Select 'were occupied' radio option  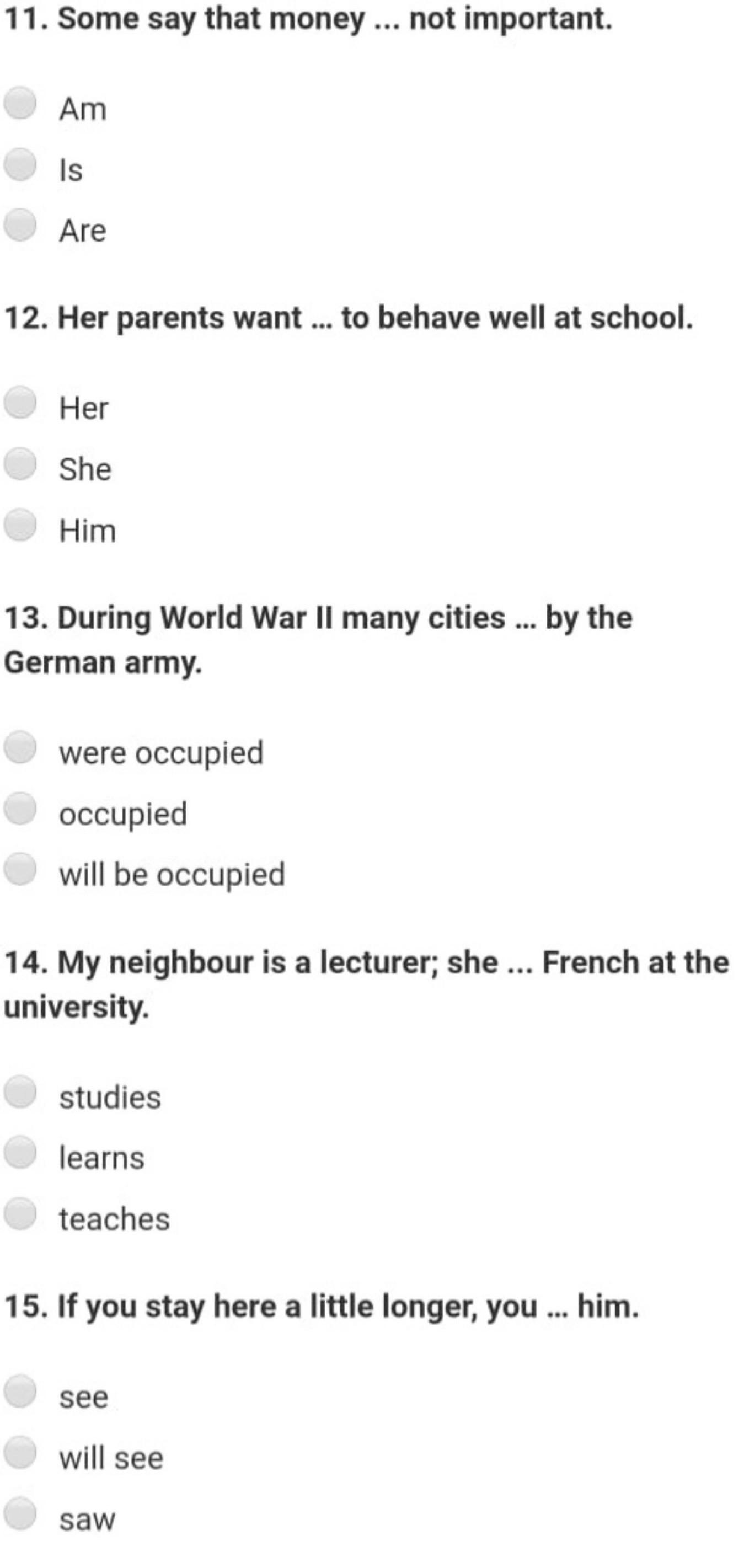[21, 747]
